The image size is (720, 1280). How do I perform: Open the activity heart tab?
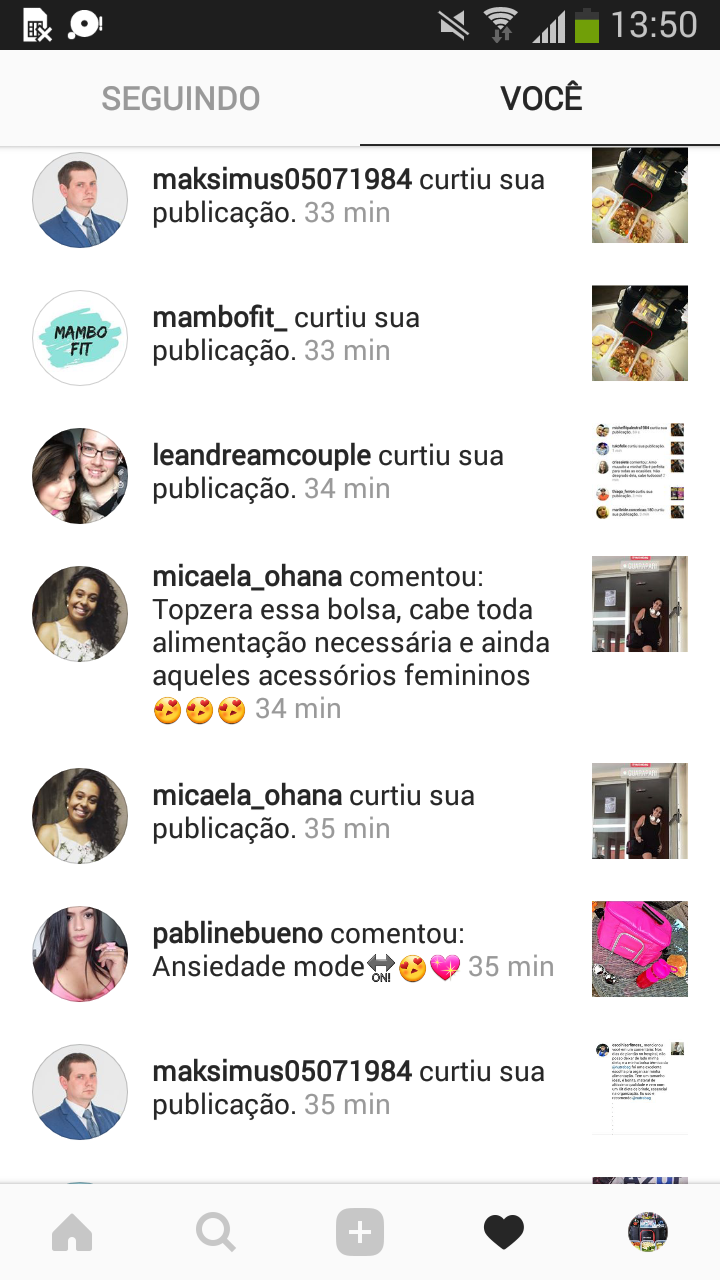(504, 1233)
